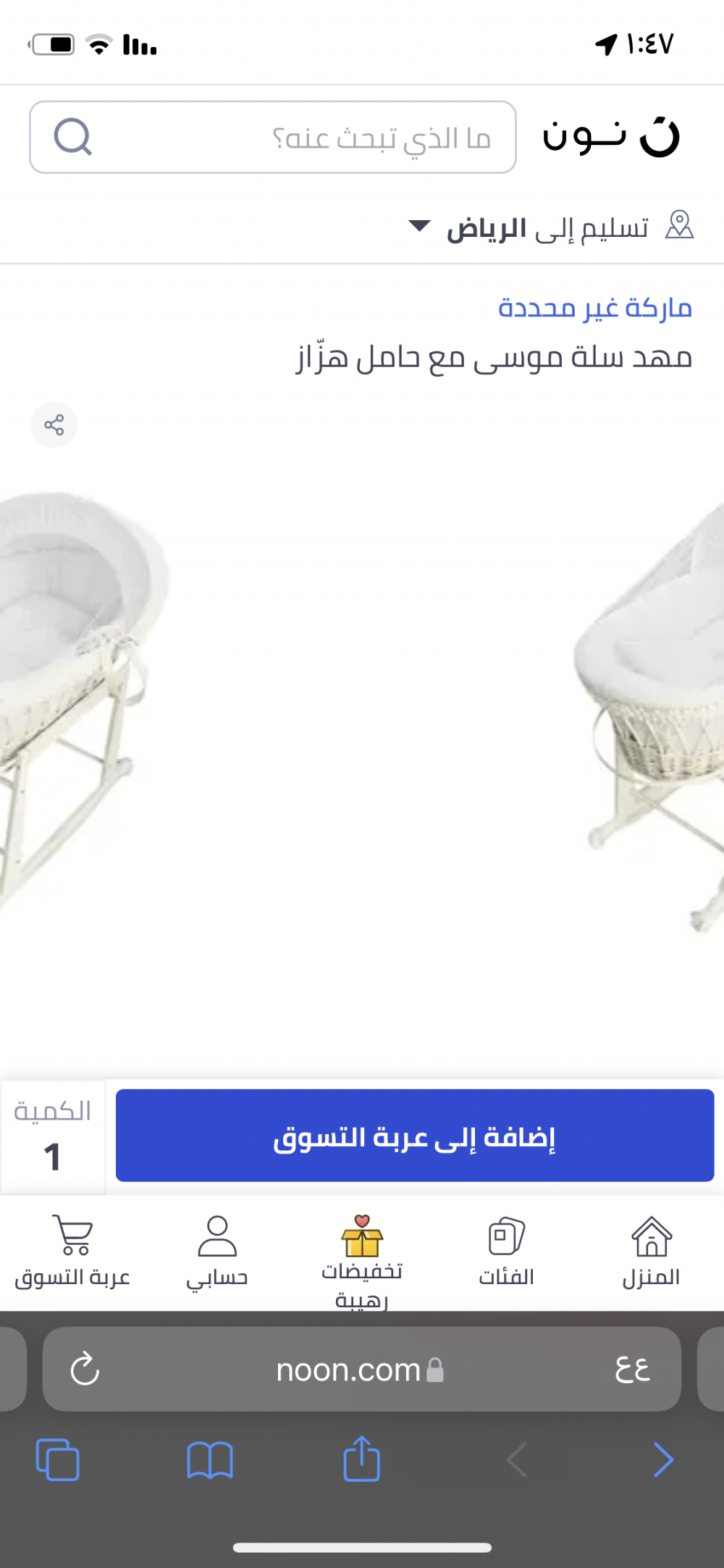Image resolution: width=724 pixels, height=1568 pixels.
Task: Tap the search field ما الذي تبحث عنه؟
Action: 290,137
